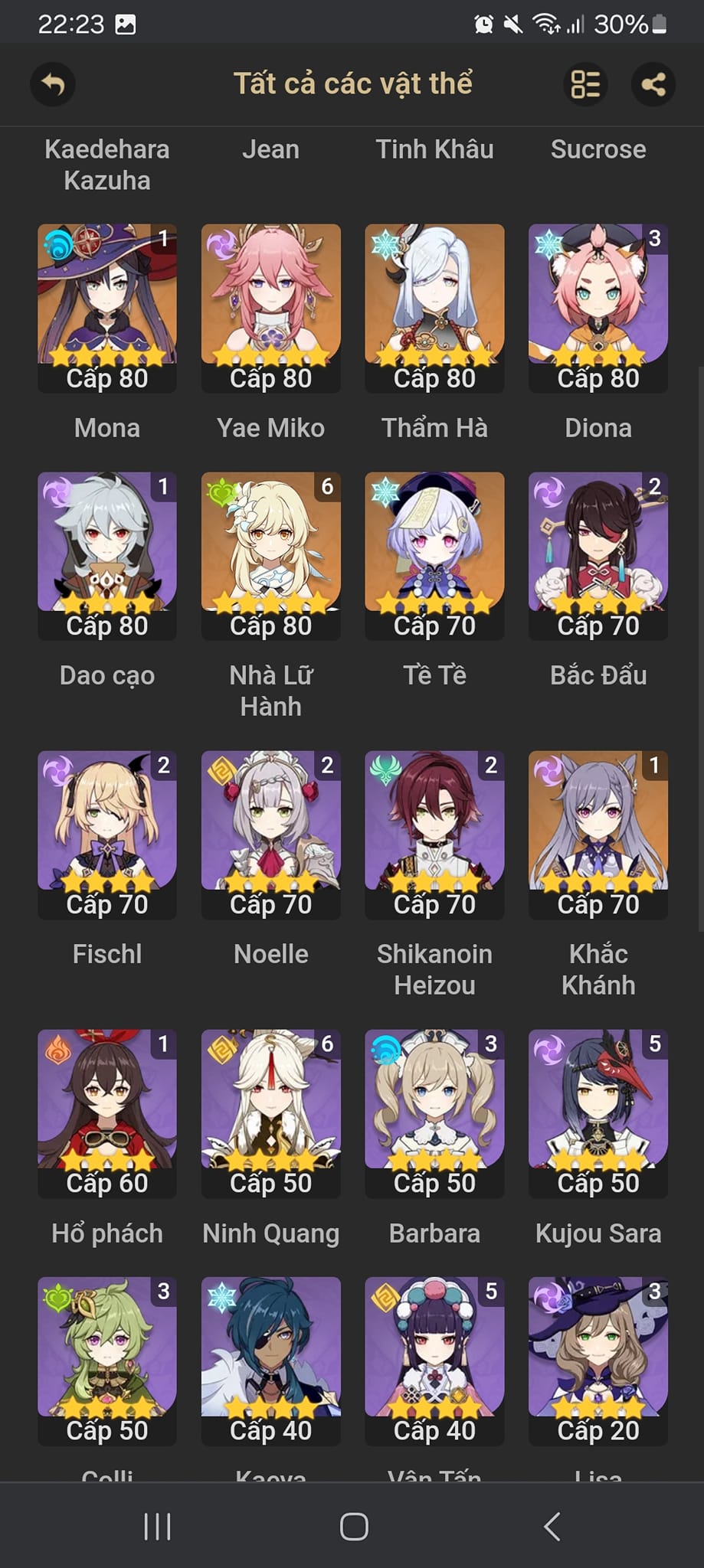Tap the Dao cạo character tile
This screenshot has height=1568, width=704.
click(x=107, y=556)
